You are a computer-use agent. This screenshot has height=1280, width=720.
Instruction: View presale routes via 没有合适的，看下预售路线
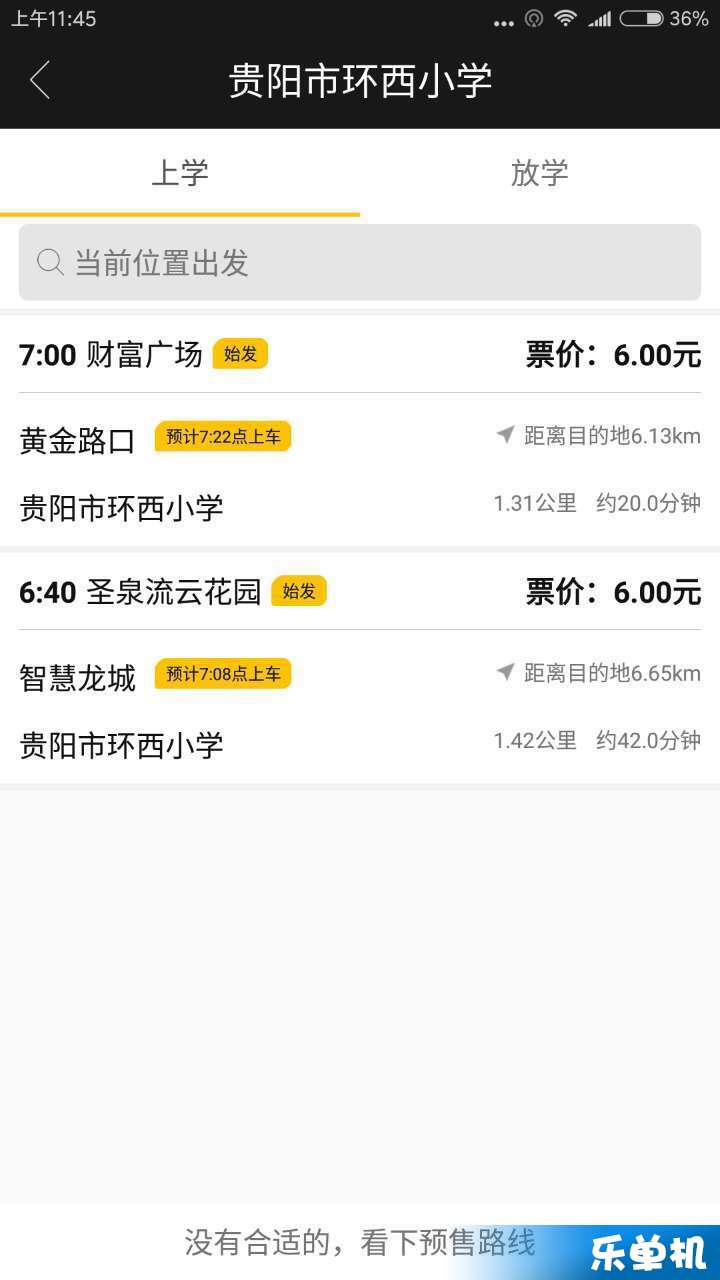pos(360,1242)
